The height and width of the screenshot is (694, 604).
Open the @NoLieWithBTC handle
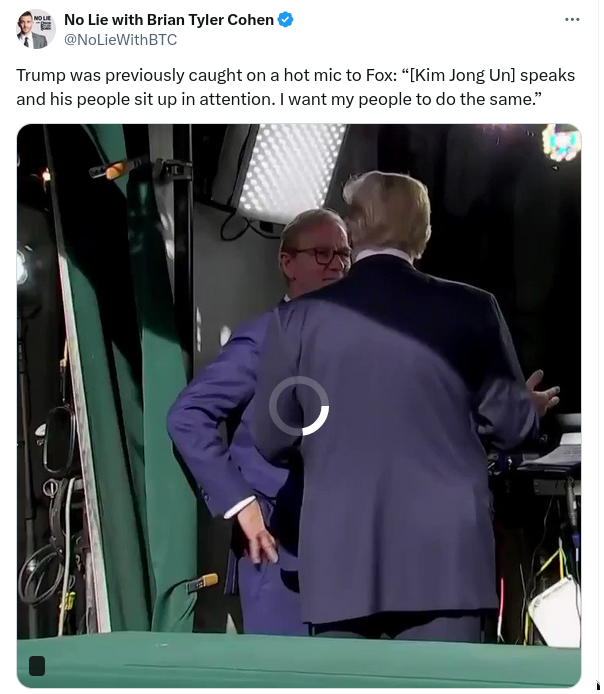120,40
